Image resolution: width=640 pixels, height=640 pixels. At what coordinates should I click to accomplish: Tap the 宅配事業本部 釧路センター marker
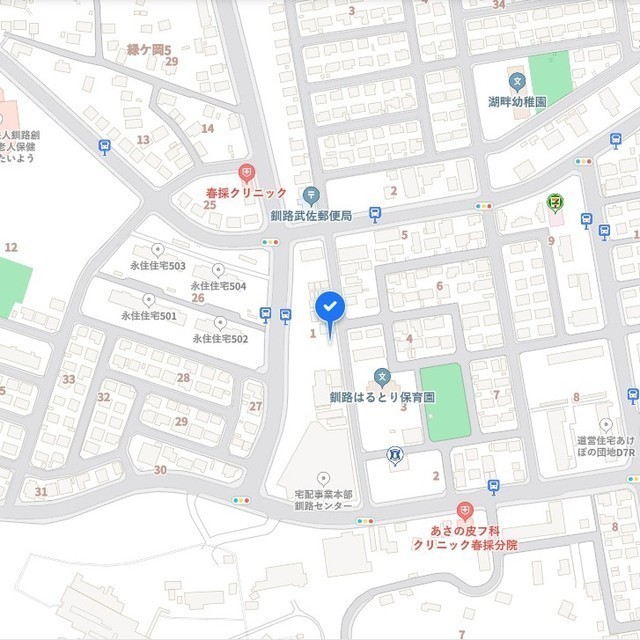tap(323, 479)
